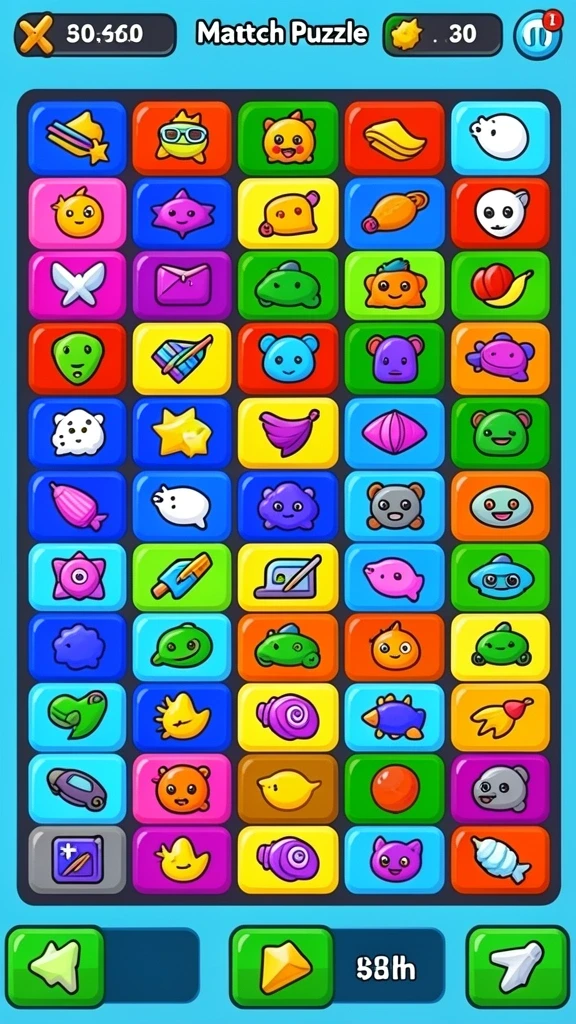
Task: Select the blue bear face on red
Action: coord(288,358)
